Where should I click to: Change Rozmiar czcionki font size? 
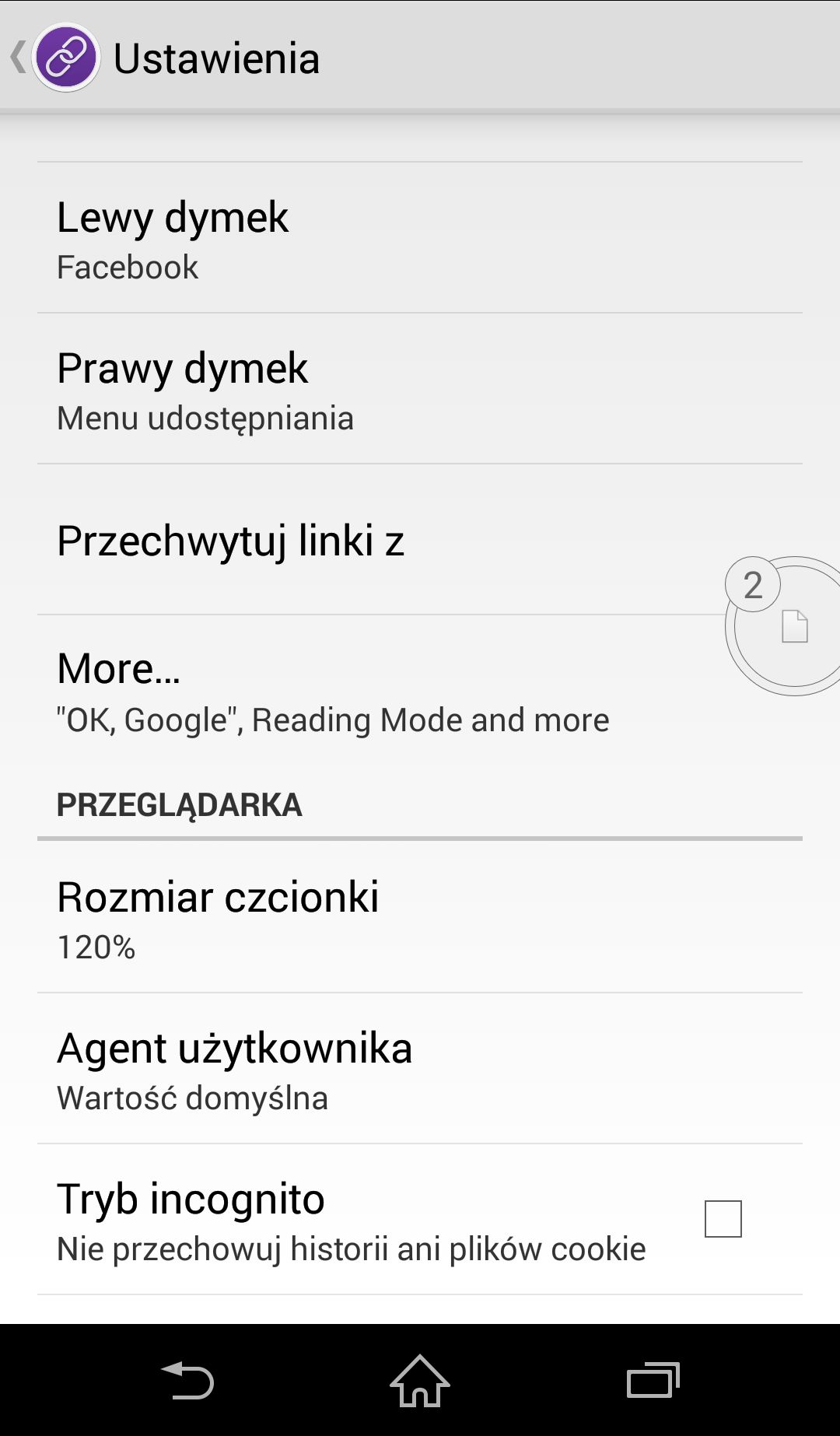click(420, 918)
